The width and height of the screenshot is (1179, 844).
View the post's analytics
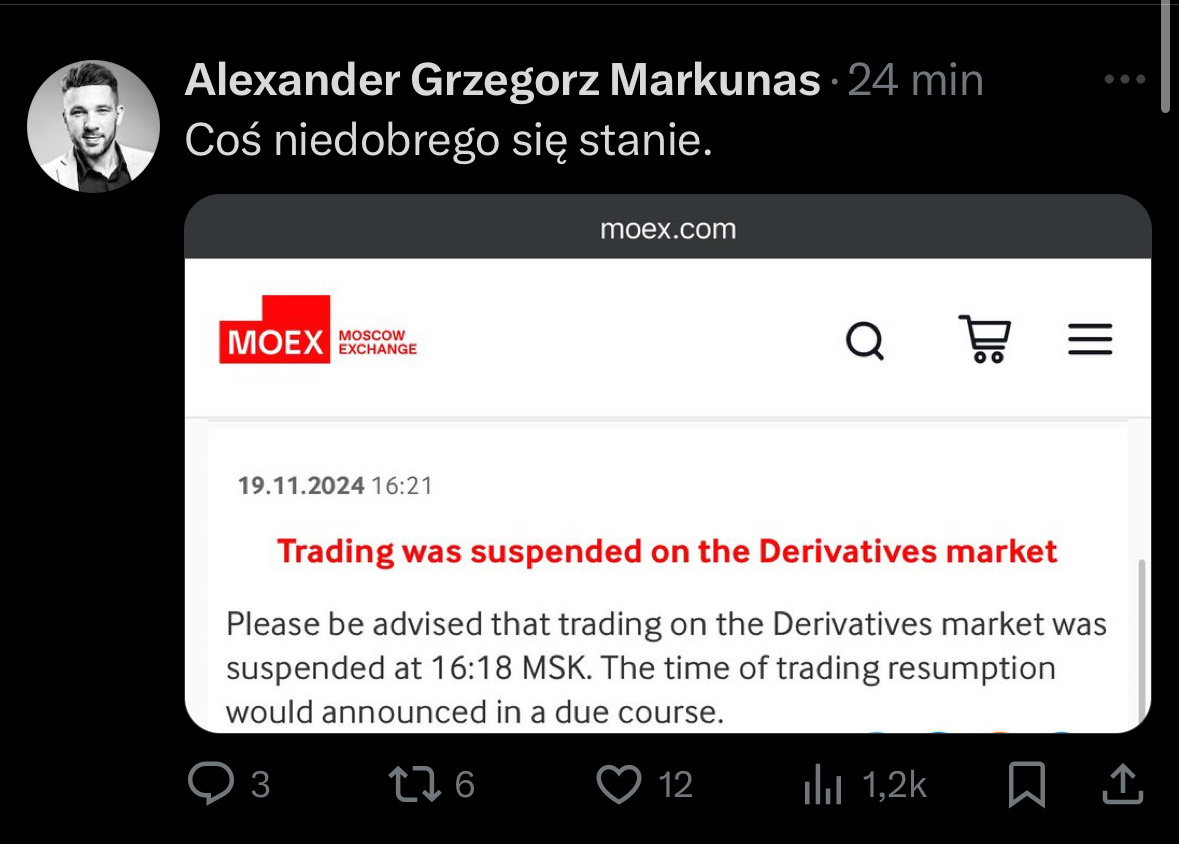click(822, 785)
